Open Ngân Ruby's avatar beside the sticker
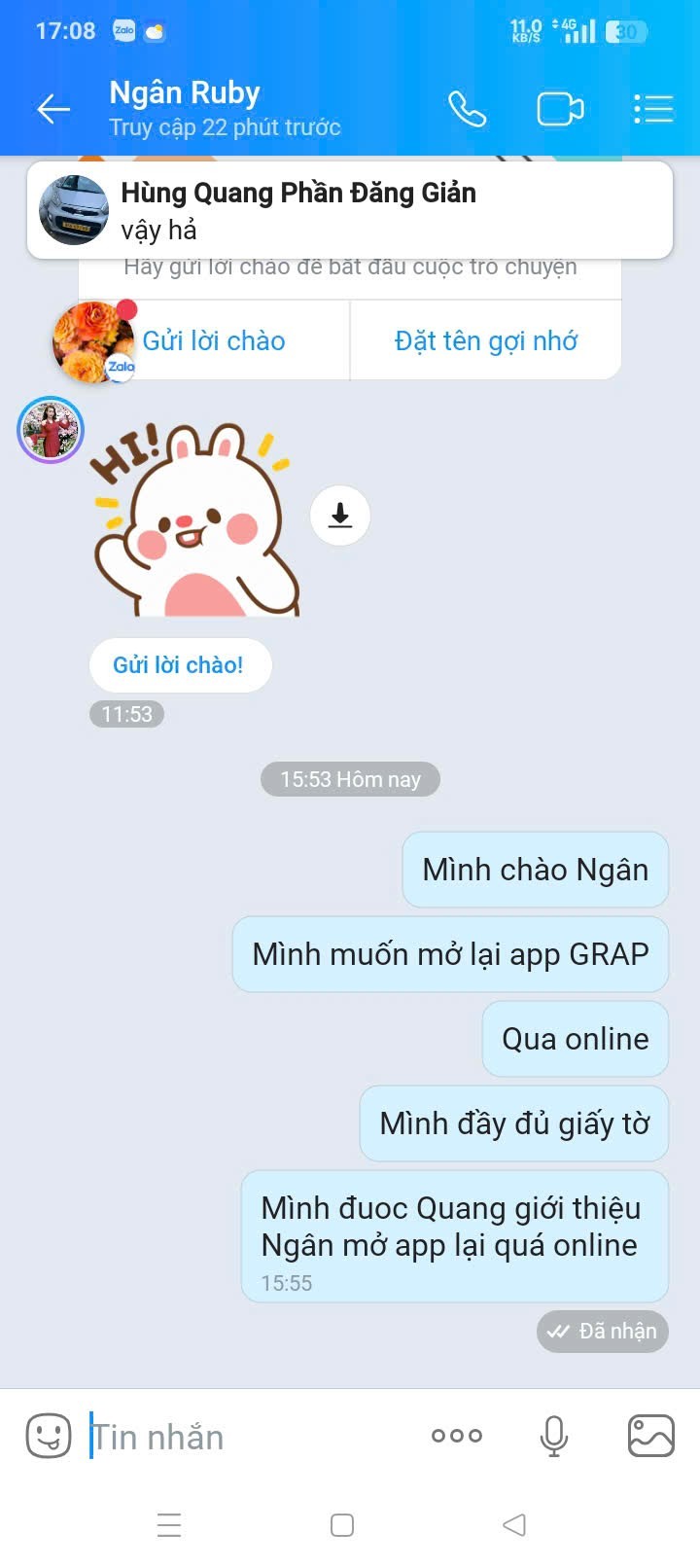Screen dimensions: 700x1568 point(51,429)
